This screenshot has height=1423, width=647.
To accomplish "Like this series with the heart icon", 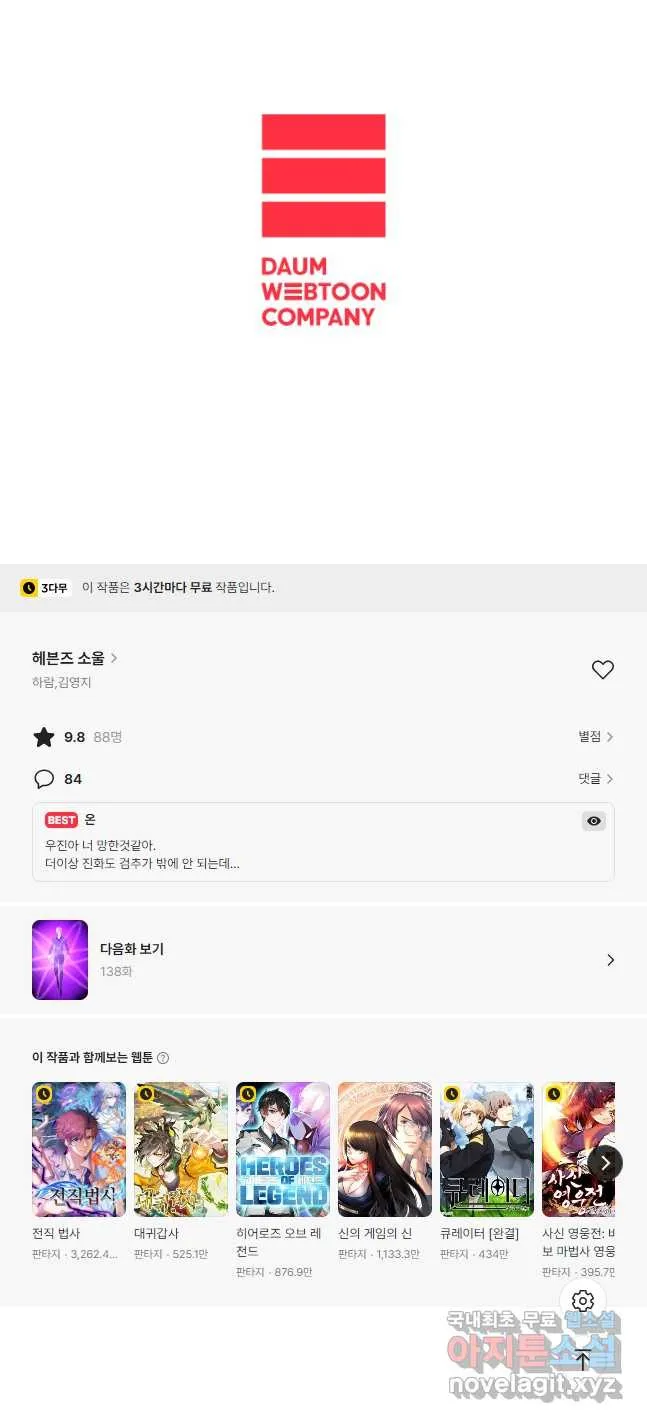I will tap(602, 670).
